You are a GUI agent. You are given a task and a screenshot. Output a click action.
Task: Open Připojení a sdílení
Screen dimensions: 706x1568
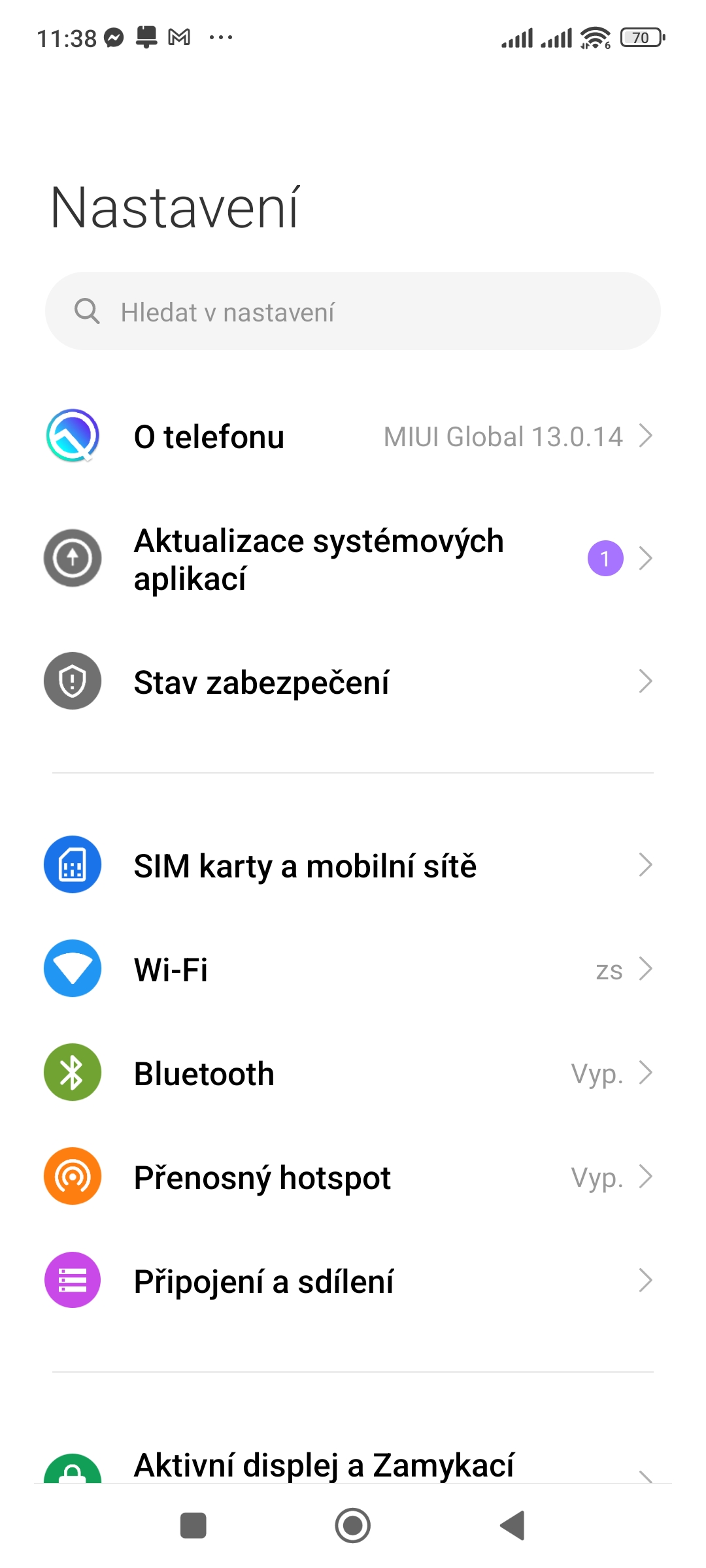[x=353, y=1281]
